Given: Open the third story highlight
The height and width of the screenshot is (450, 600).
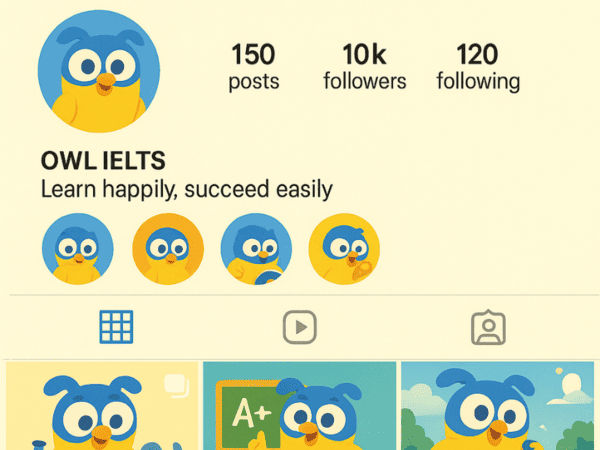Looking at the screenshot, I should [x=256, y=249].
